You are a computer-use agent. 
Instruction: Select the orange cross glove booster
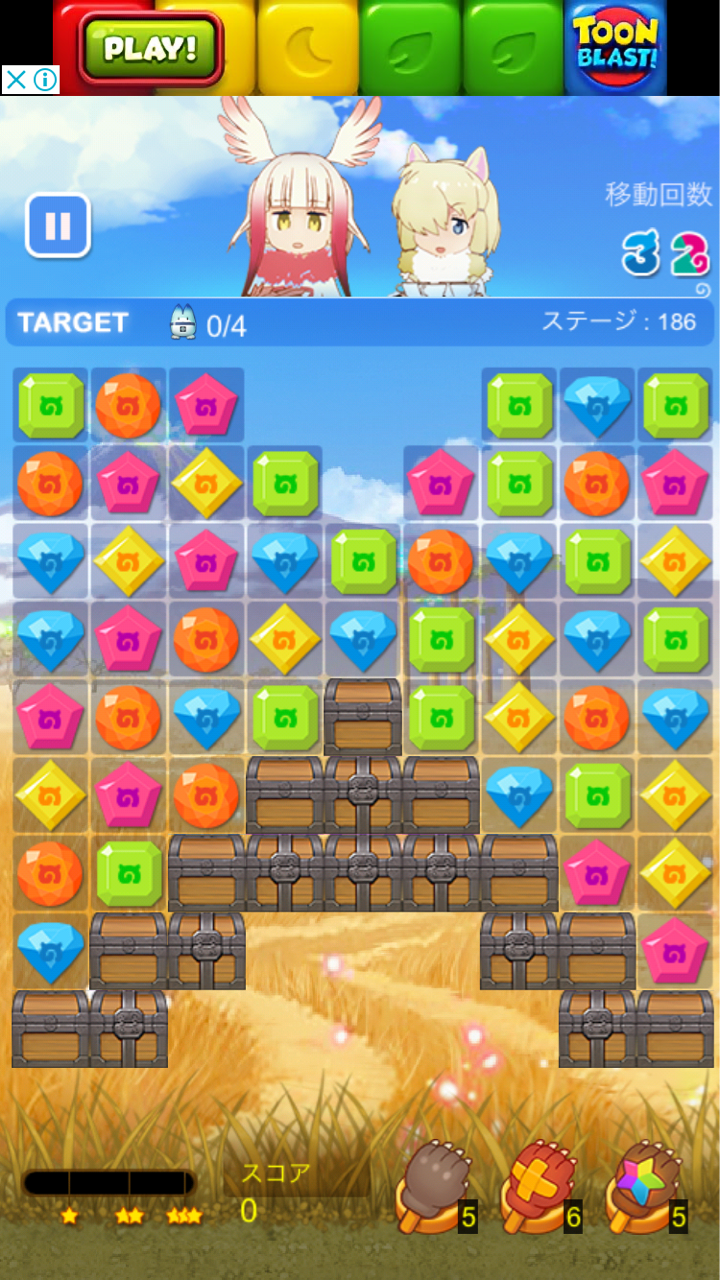[x=540, y=1188]
